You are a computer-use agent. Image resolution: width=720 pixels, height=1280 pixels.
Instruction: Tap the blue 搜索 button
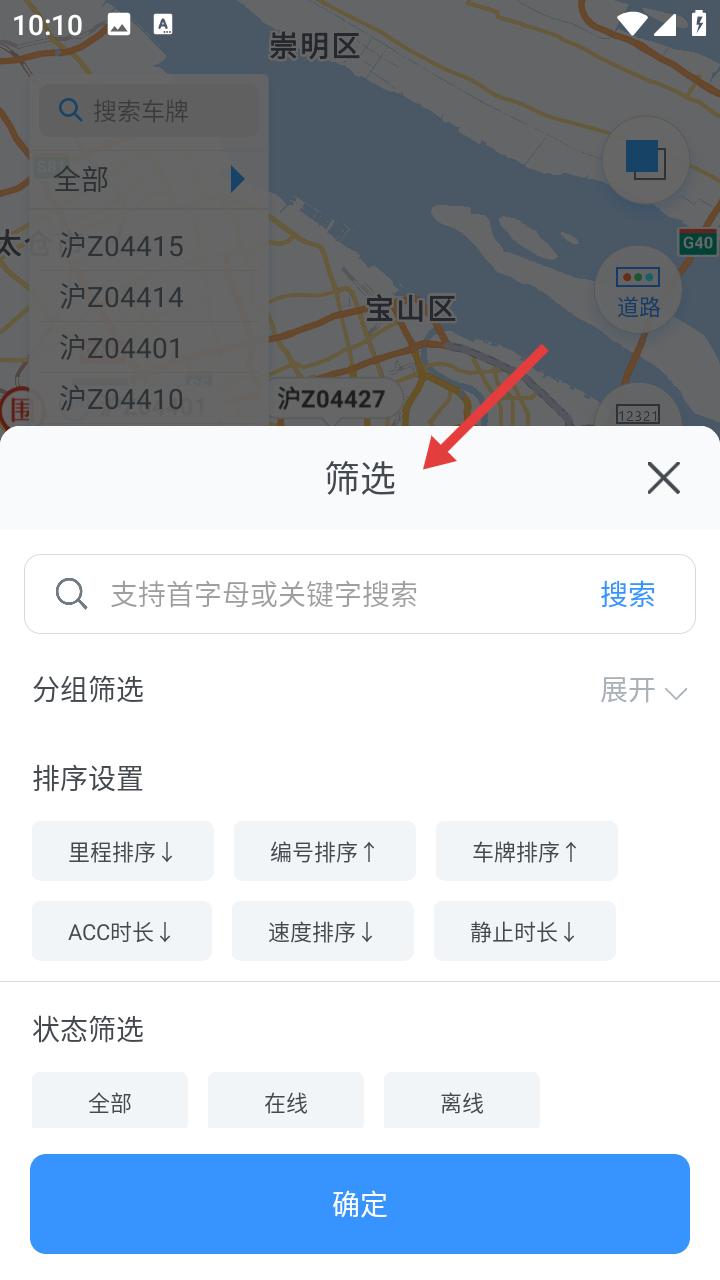coord(628,594)
